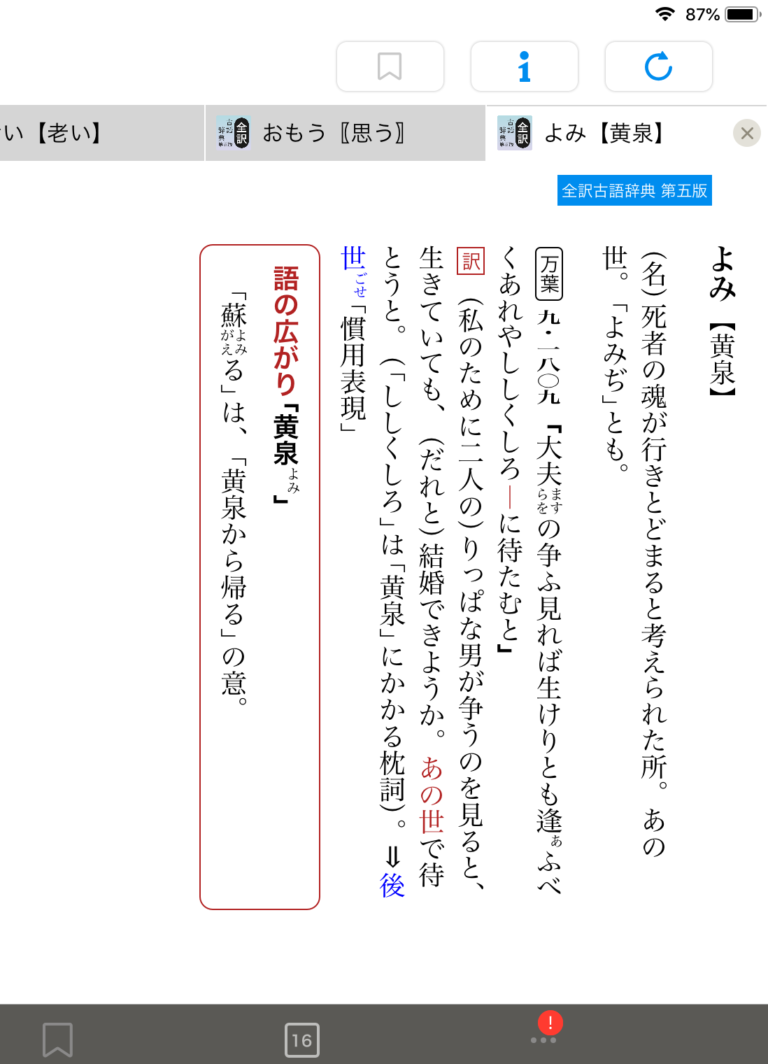Image resolution: width=768 pixels, height=1064 pixels.
Task: Tap the 全訳古語辞典 第五版 label
Action: tap(634, 191)
